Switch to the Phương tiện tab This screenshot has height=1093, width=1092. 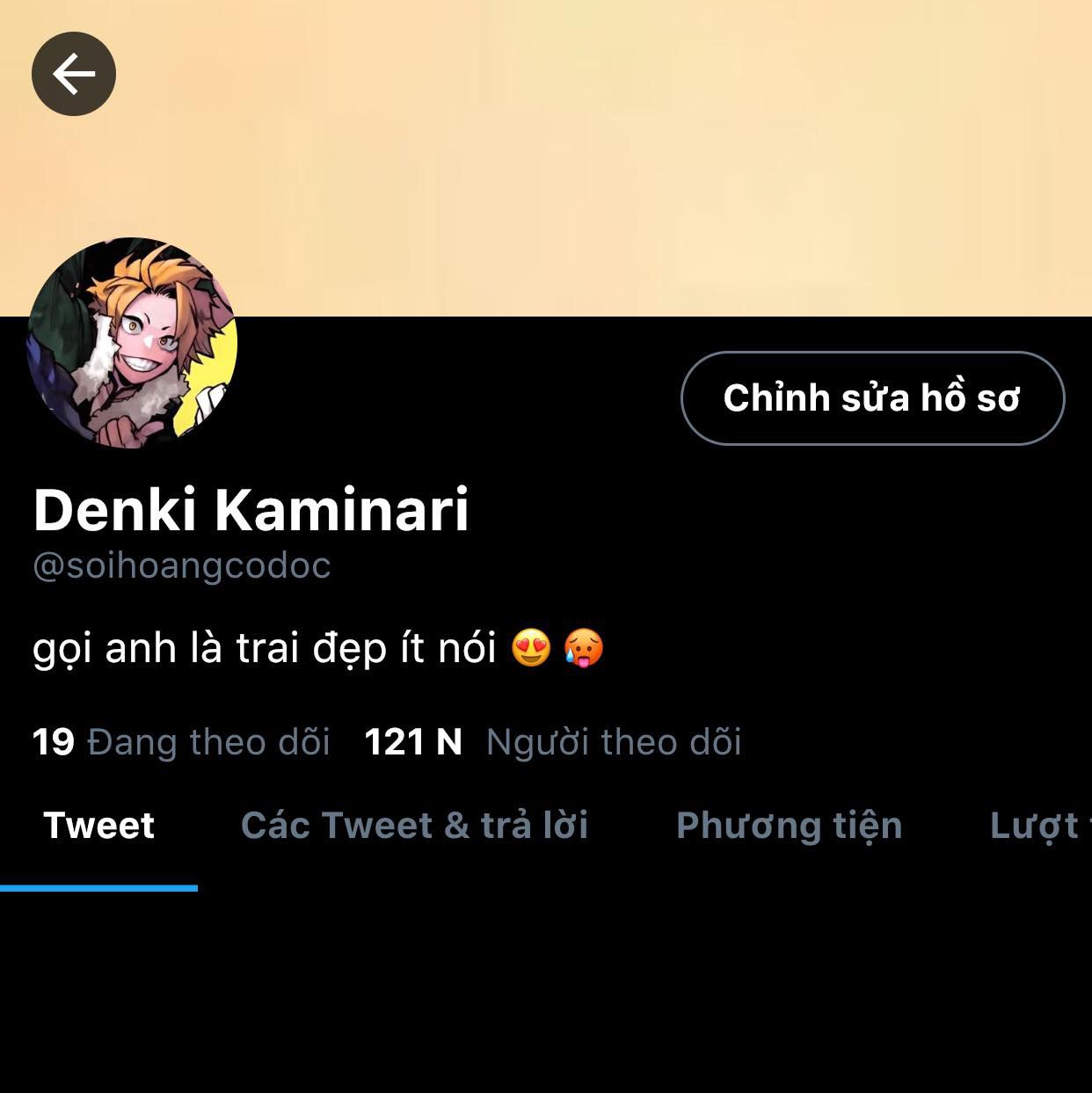point(789,826)
